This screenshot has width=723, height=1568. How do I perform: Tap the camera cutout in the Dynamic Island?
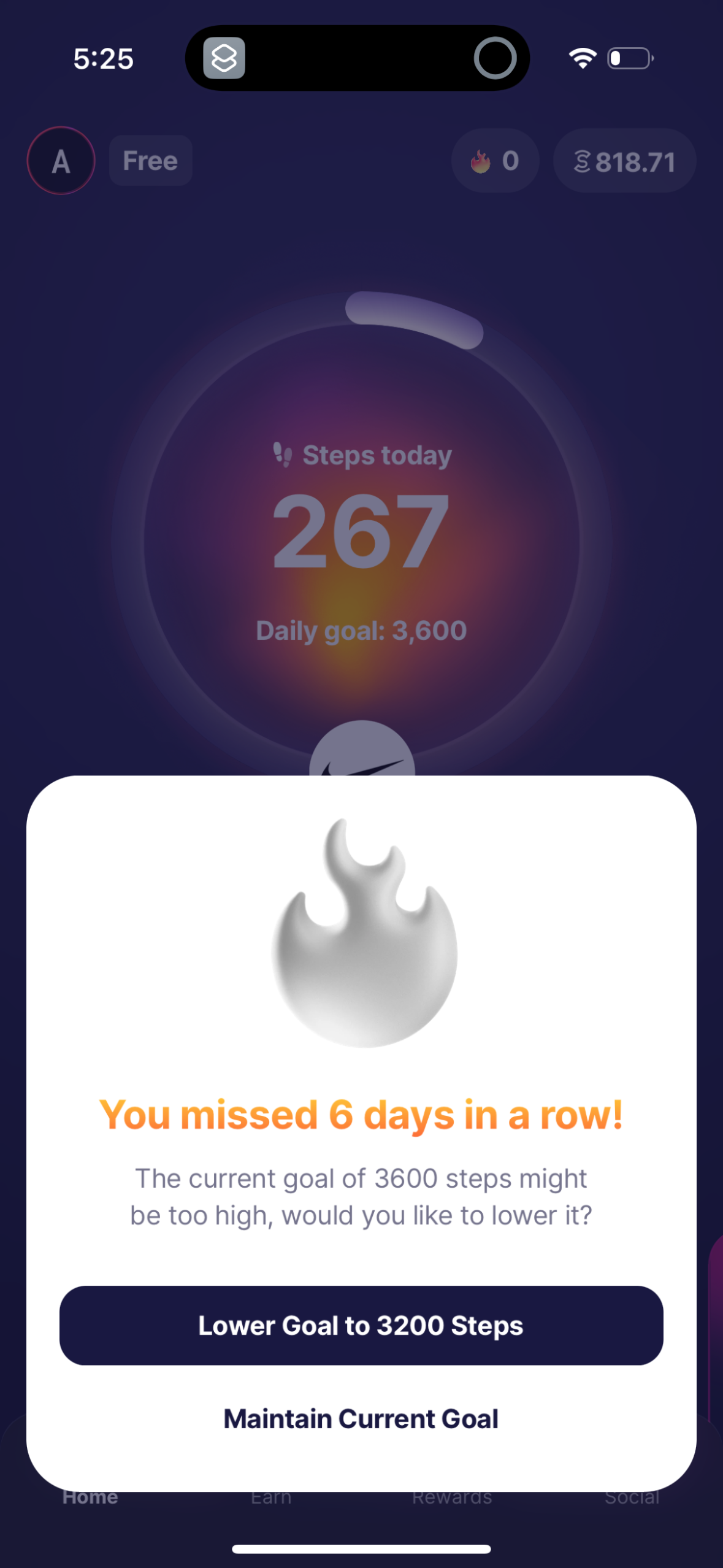tap(495, 58)
